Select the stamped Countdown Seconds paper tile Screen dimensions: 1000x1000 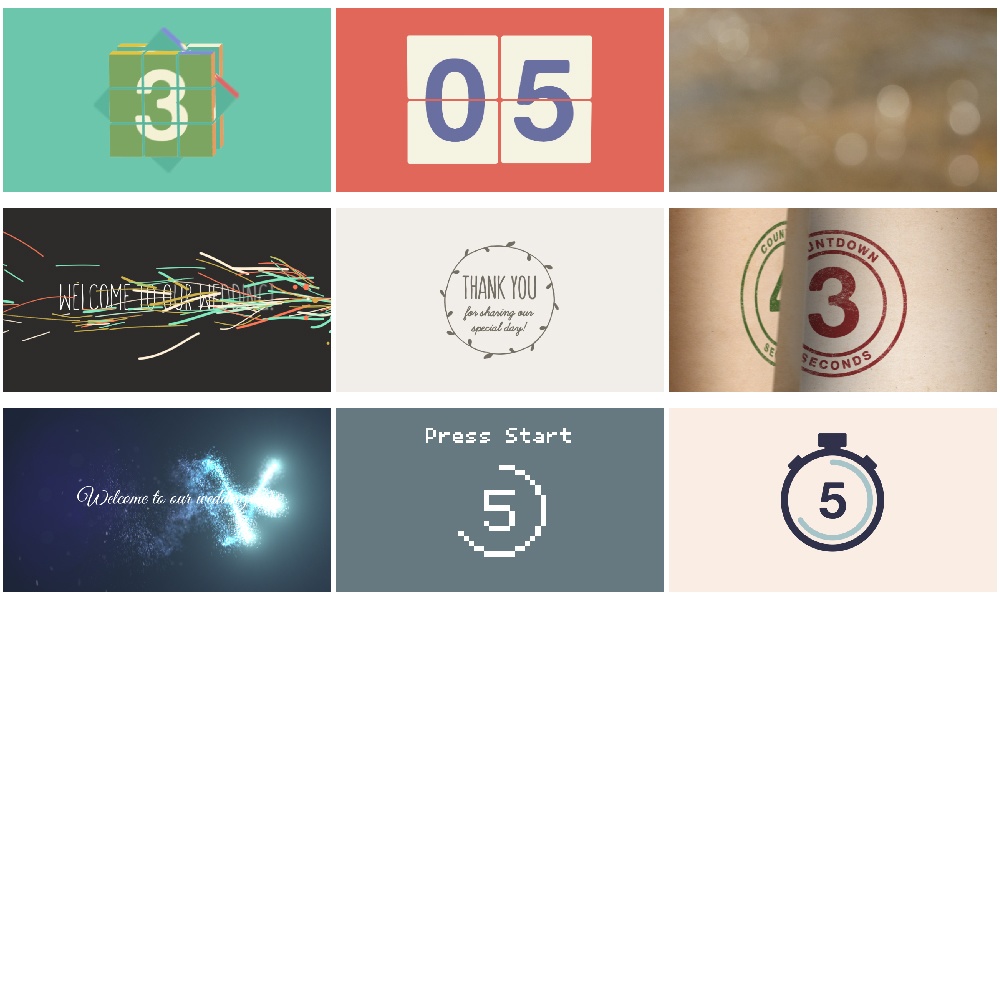pyautogui.click(x=832, y=300)
